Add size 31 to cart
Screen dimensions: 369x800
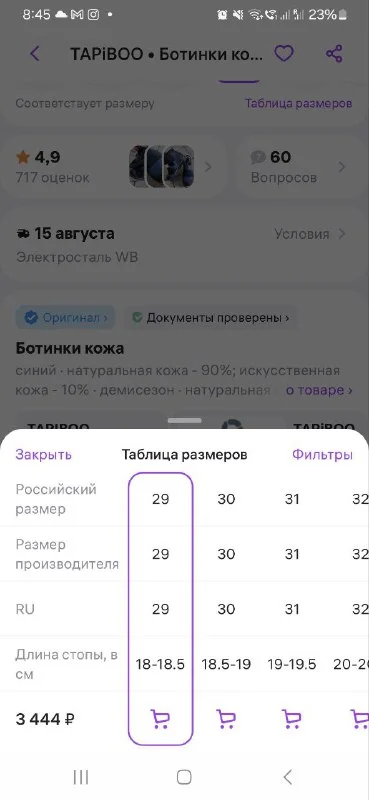coord(292,719)
